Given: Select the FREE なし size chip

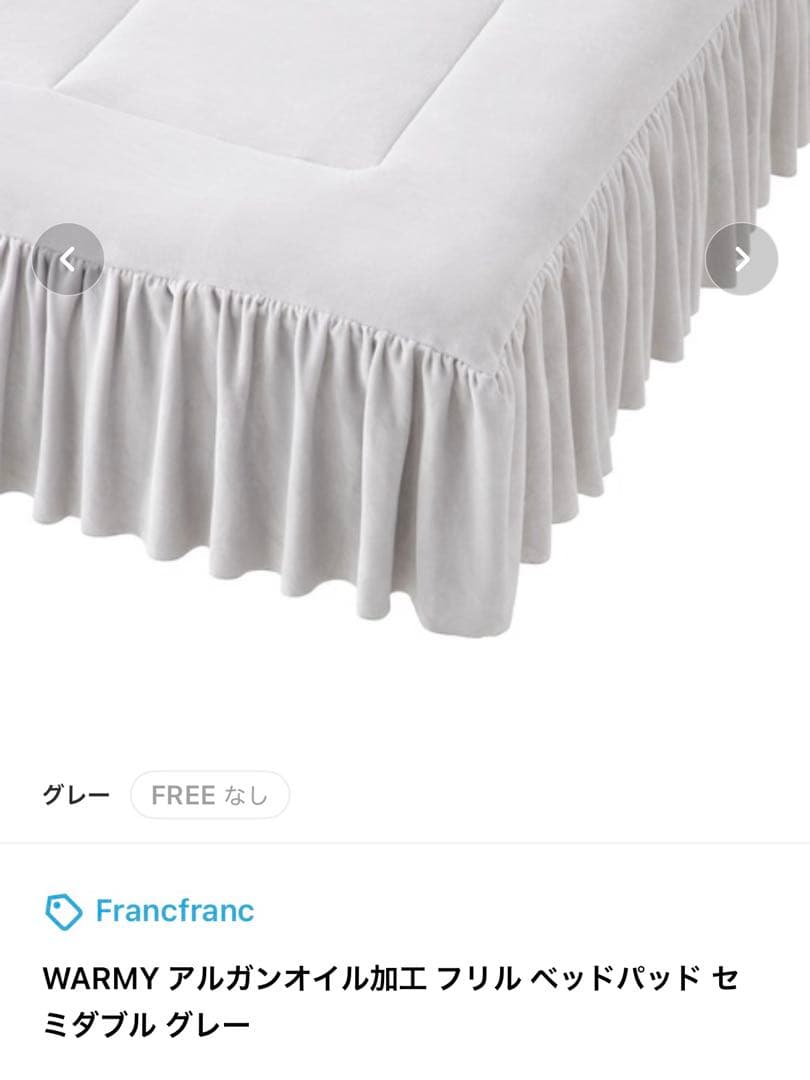Looking at the screenshot, I should coord(210,795).
